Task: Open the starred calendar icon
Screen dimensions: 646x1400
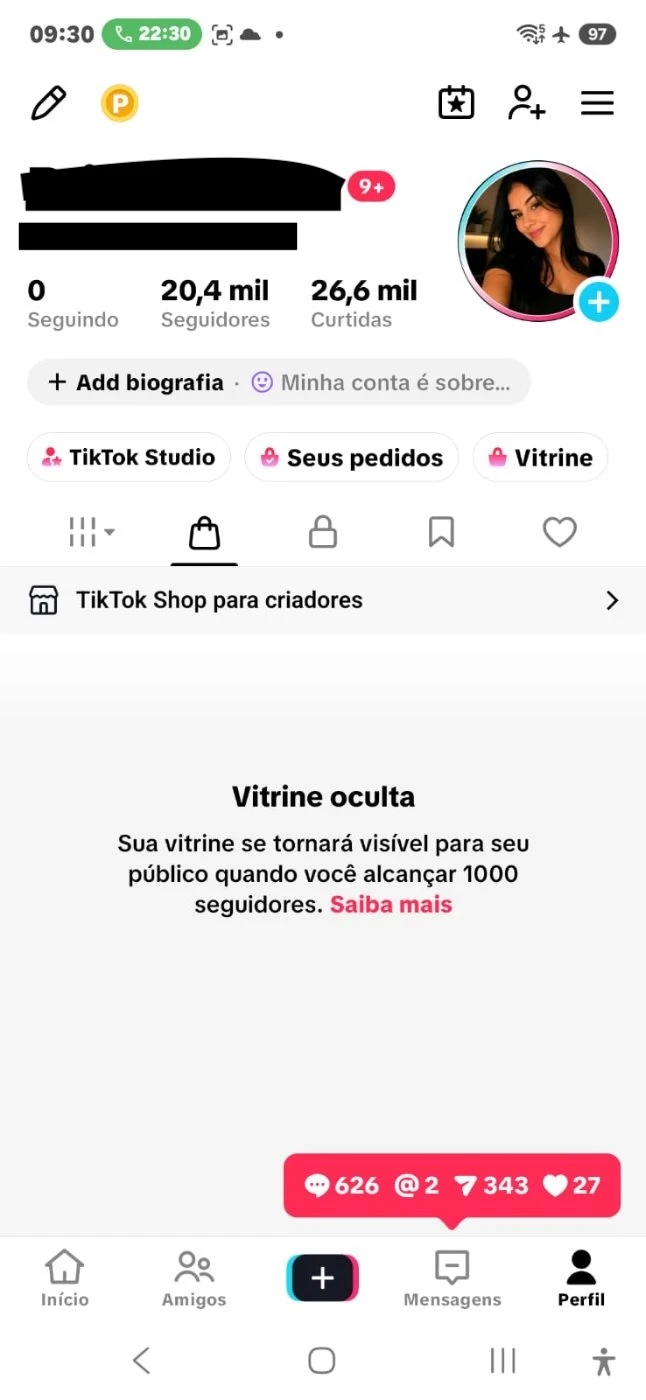Action: click(456, 103)
